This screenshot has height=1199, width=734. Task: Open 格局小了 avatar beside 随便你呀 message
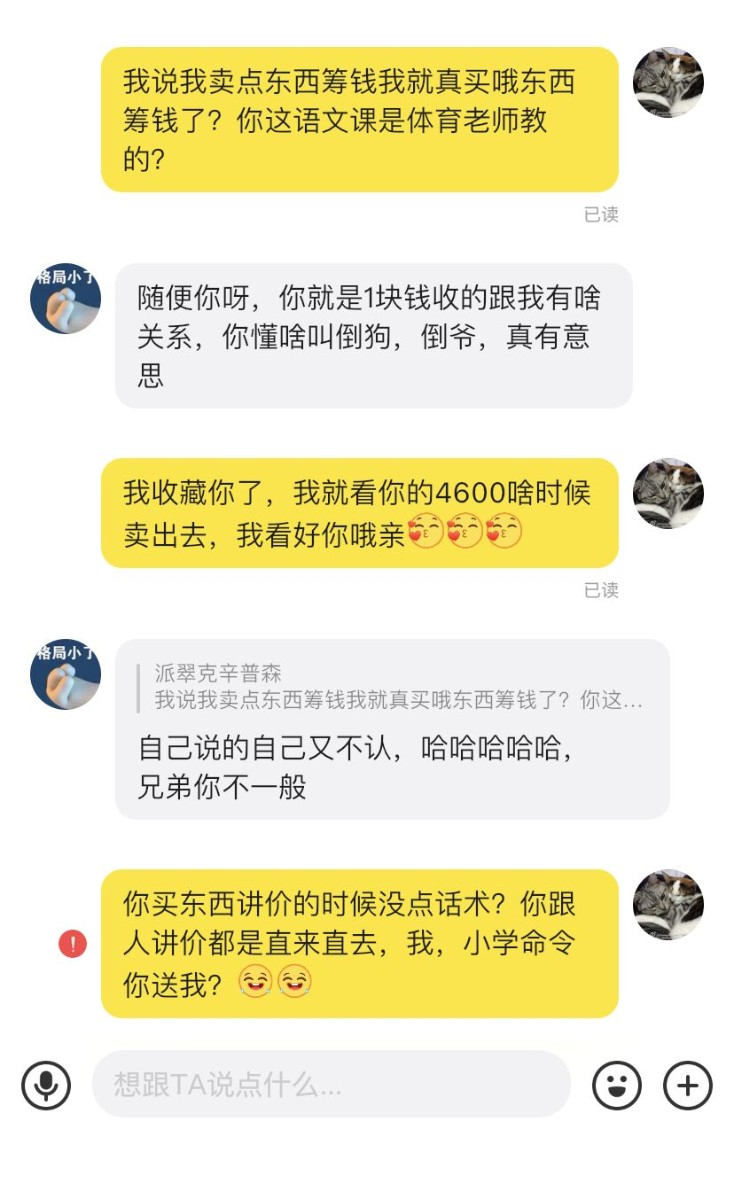coord(65,298)
